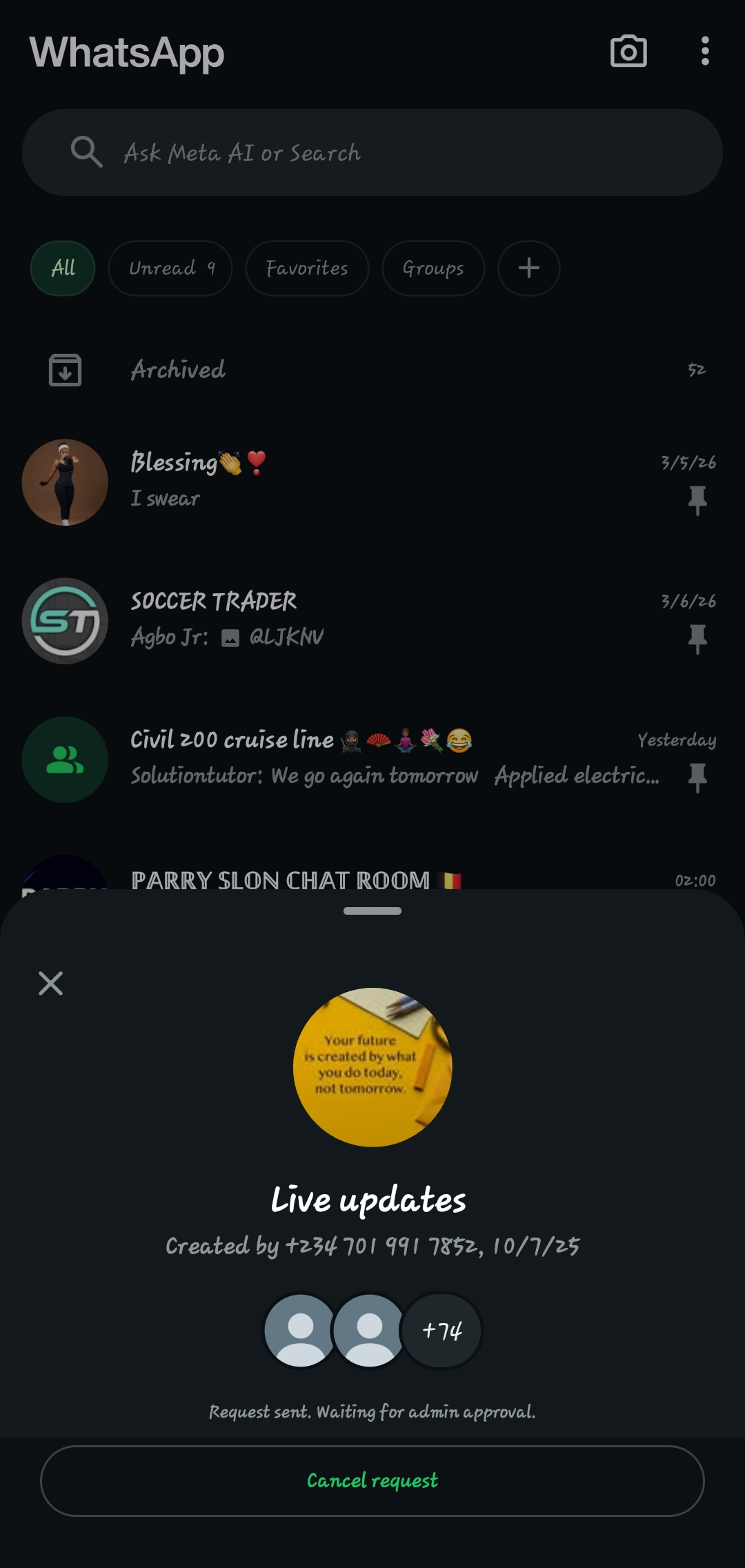Open the chat with Blessing

click(x=372, y=482)
